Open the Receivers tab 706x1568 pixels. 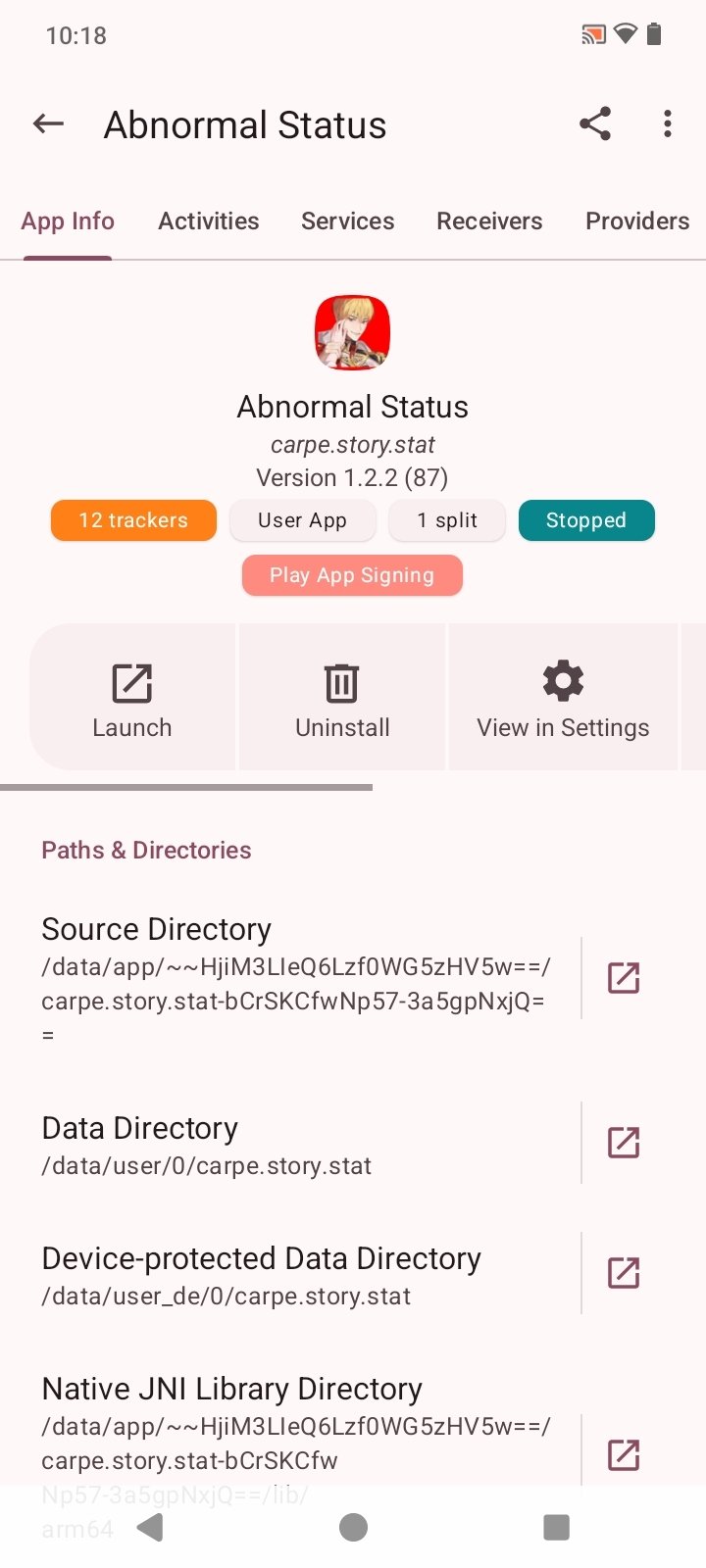pyautogui.click(x=489, y=221)
